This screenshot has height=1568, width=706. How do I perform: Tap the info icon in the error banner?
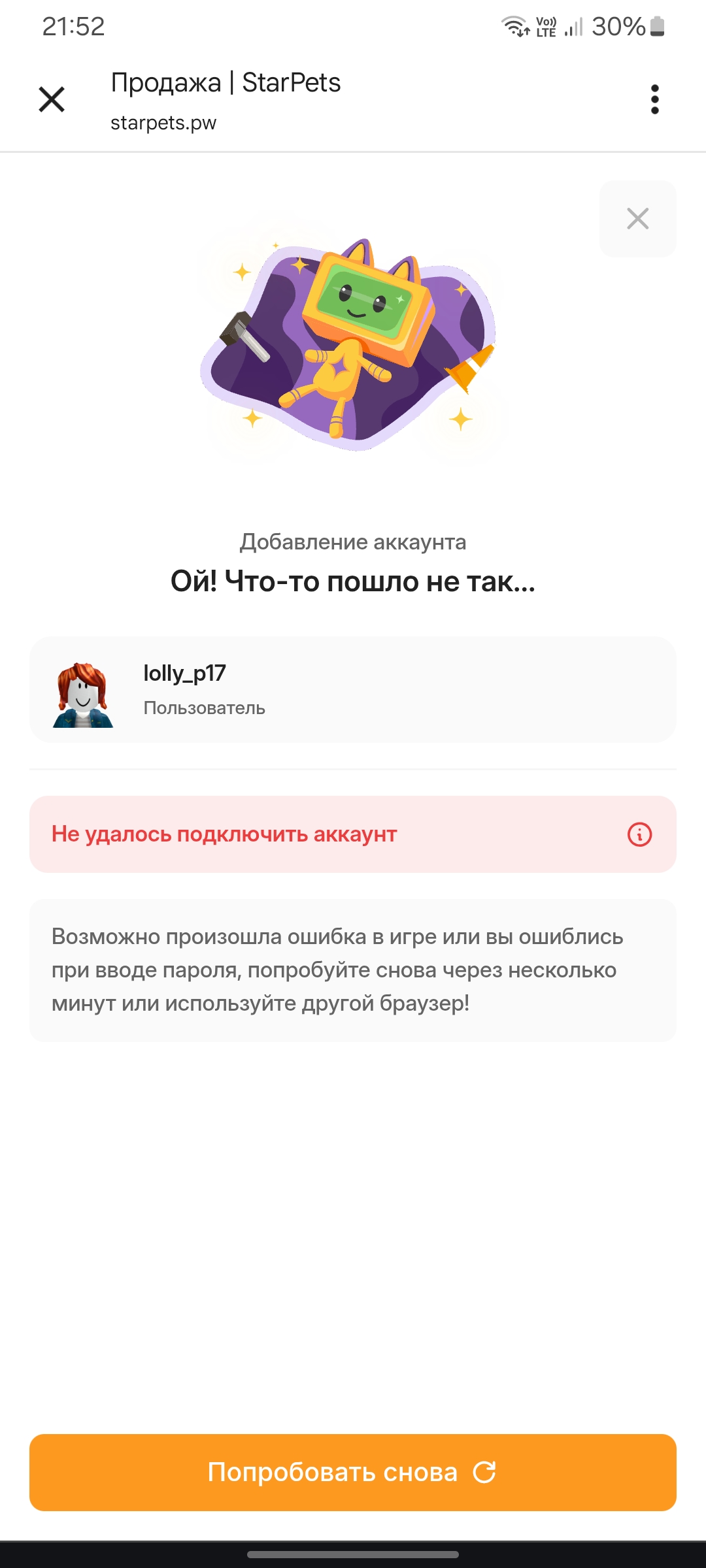point(639,834)
